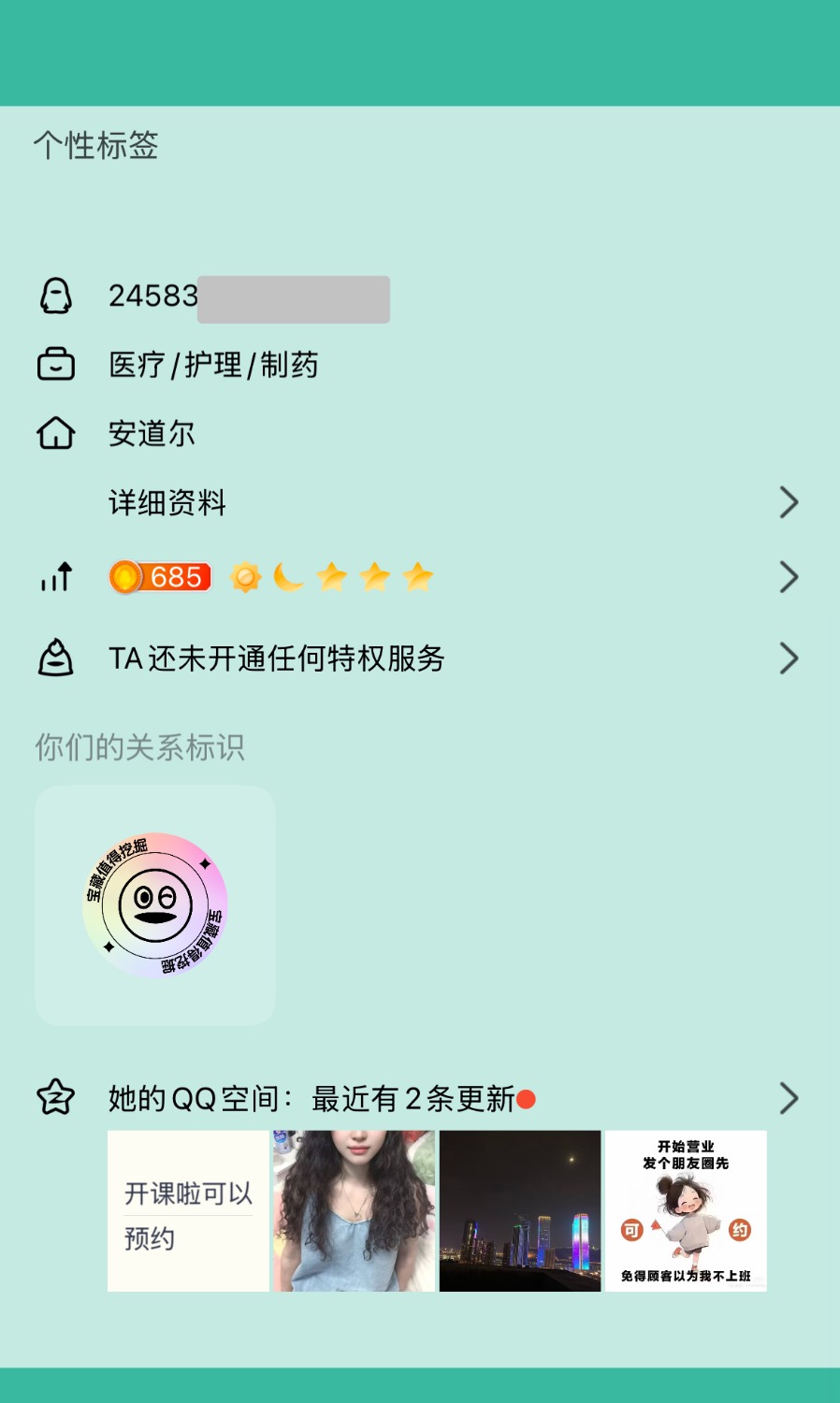The width and height of the screenshot is (840, 1403).
Task: Open the QQ level 685 row
Action: pos(419,577)
